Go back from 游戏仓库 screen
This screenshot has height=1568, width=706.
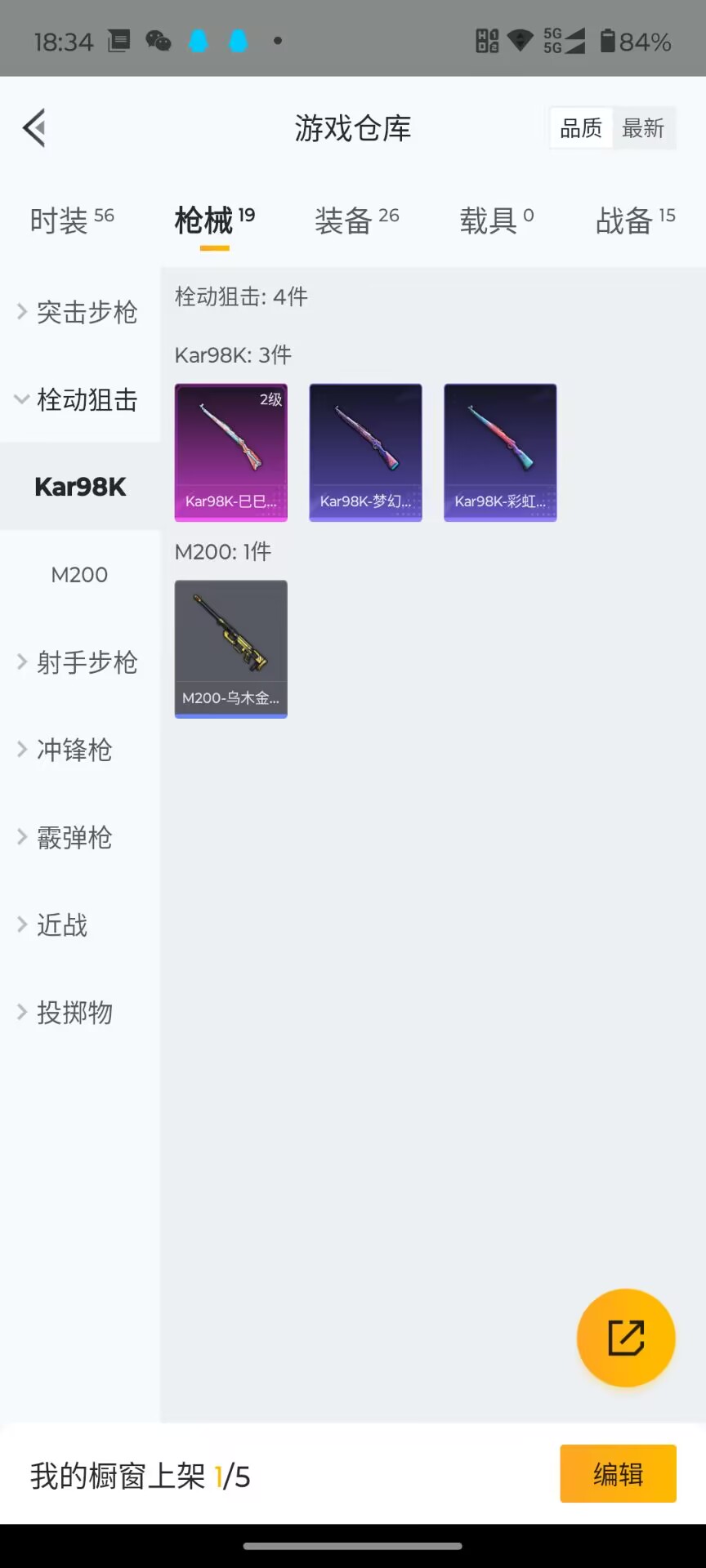[x=34, y=128]
